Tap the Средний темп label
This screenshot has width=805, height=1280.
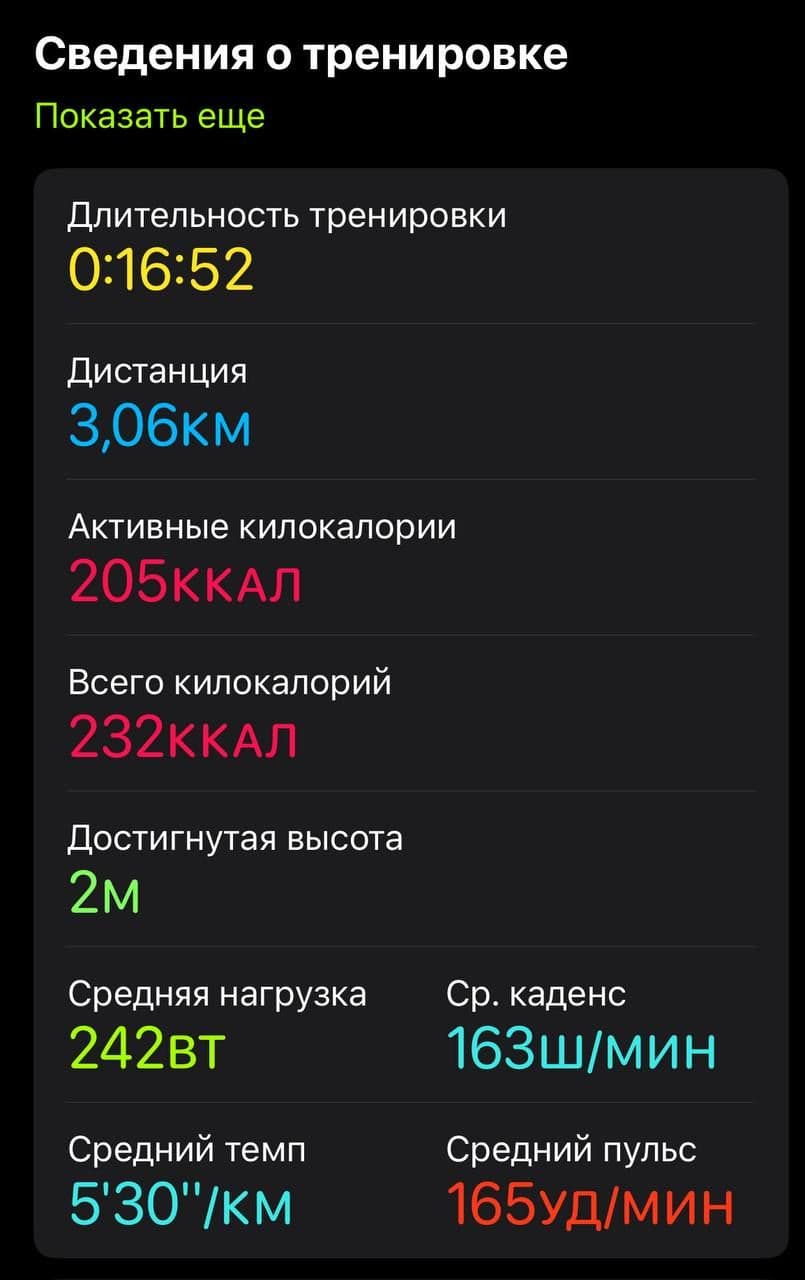(186, 1149)
